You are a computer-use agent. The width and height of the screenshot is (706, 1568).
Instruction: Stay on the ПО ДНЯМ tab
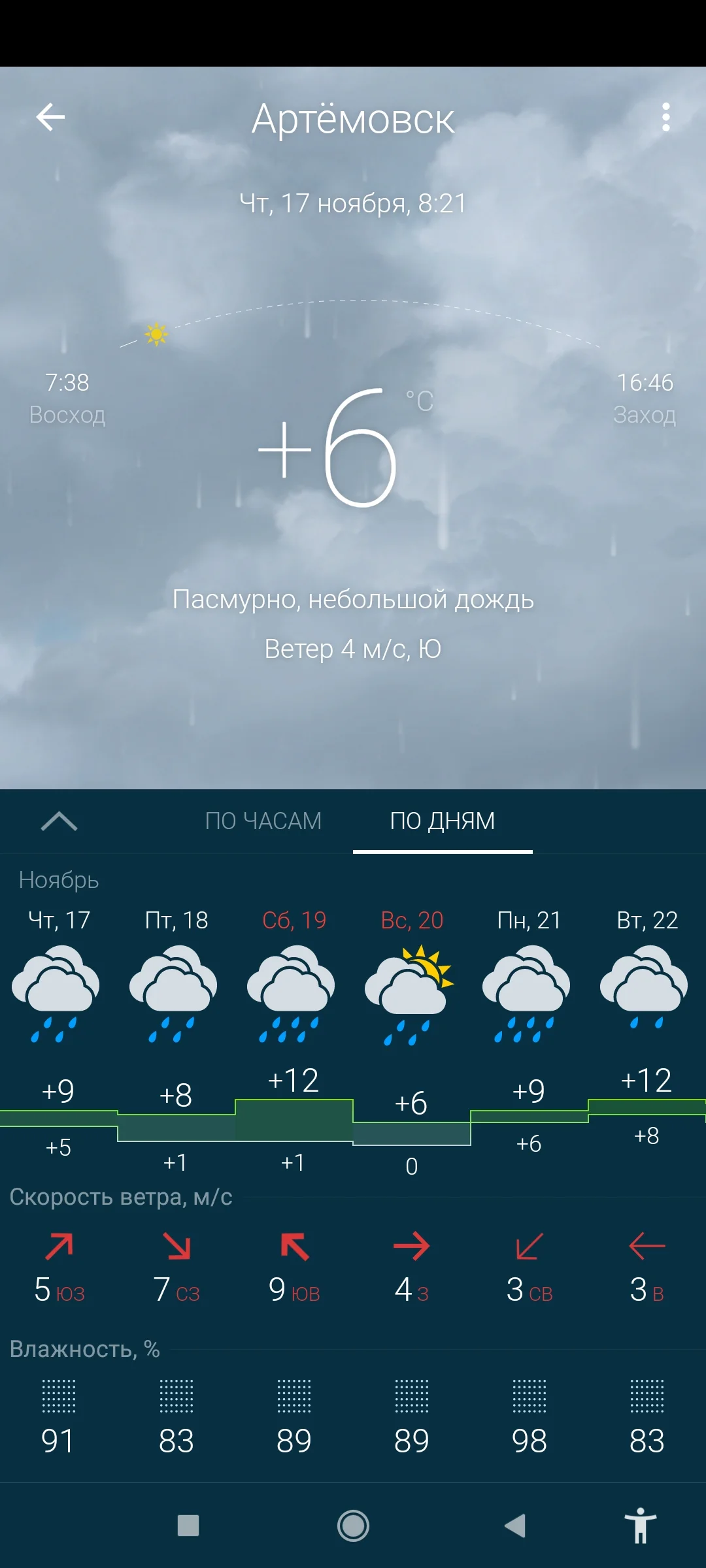click(443, 821)
